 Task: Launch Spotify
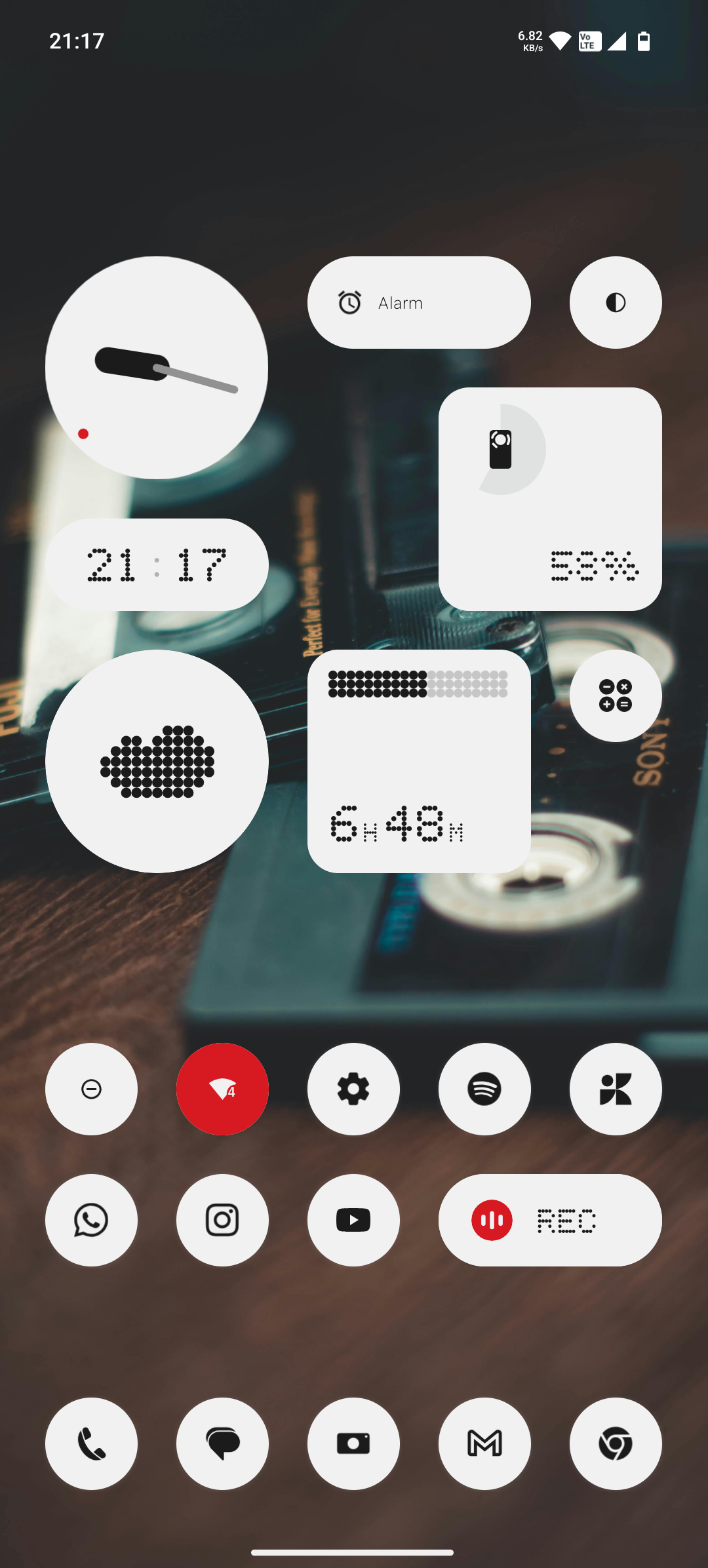point(484,1089)
